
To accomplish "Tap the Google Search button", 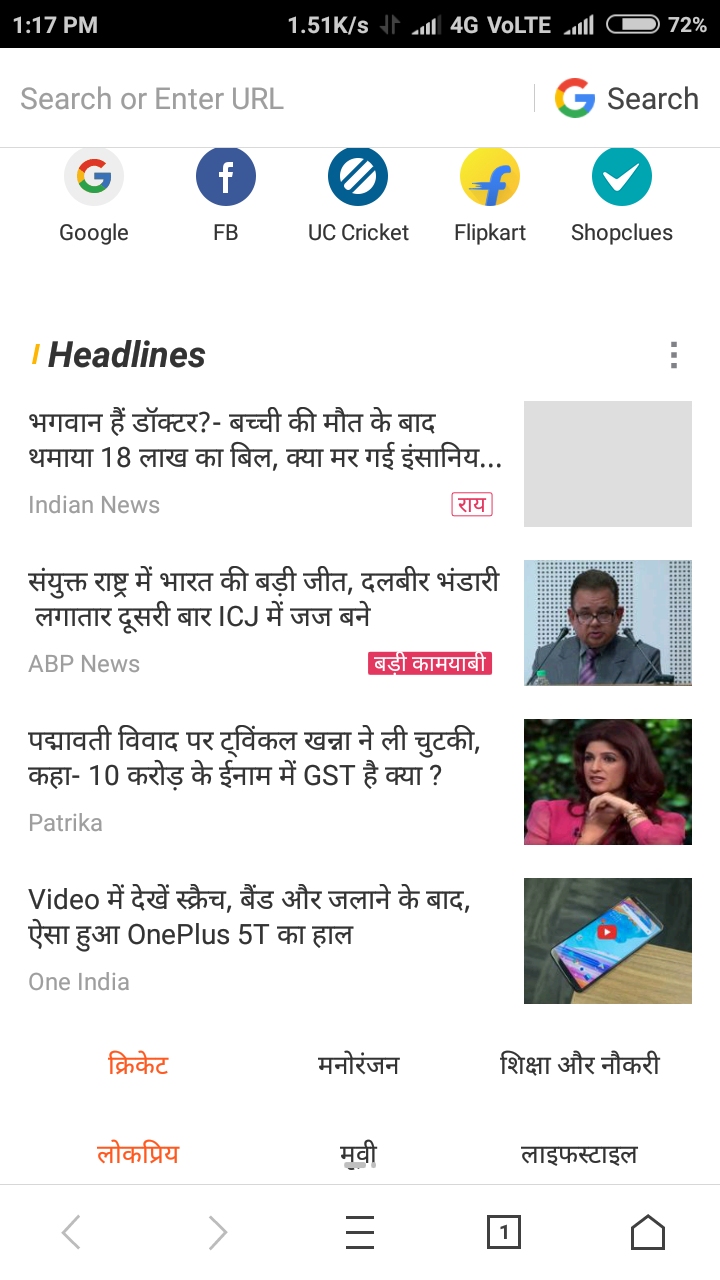I will point(627,99).
